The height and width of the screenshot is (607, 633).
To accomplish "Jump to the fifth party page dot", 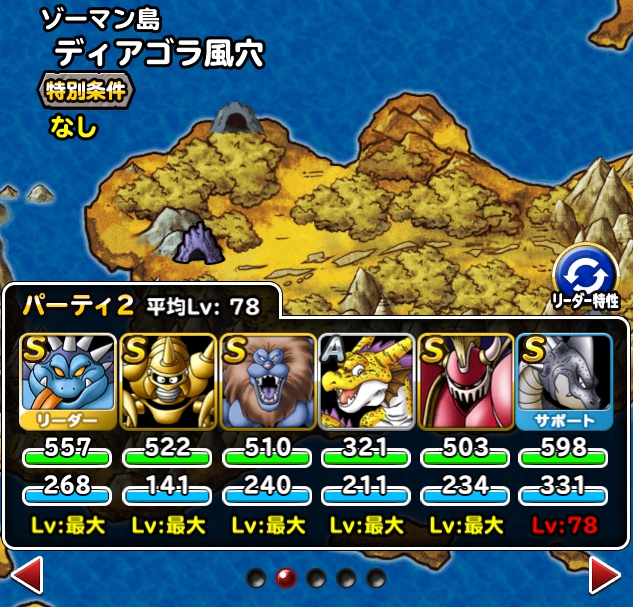I will click(x=376, y=578).
